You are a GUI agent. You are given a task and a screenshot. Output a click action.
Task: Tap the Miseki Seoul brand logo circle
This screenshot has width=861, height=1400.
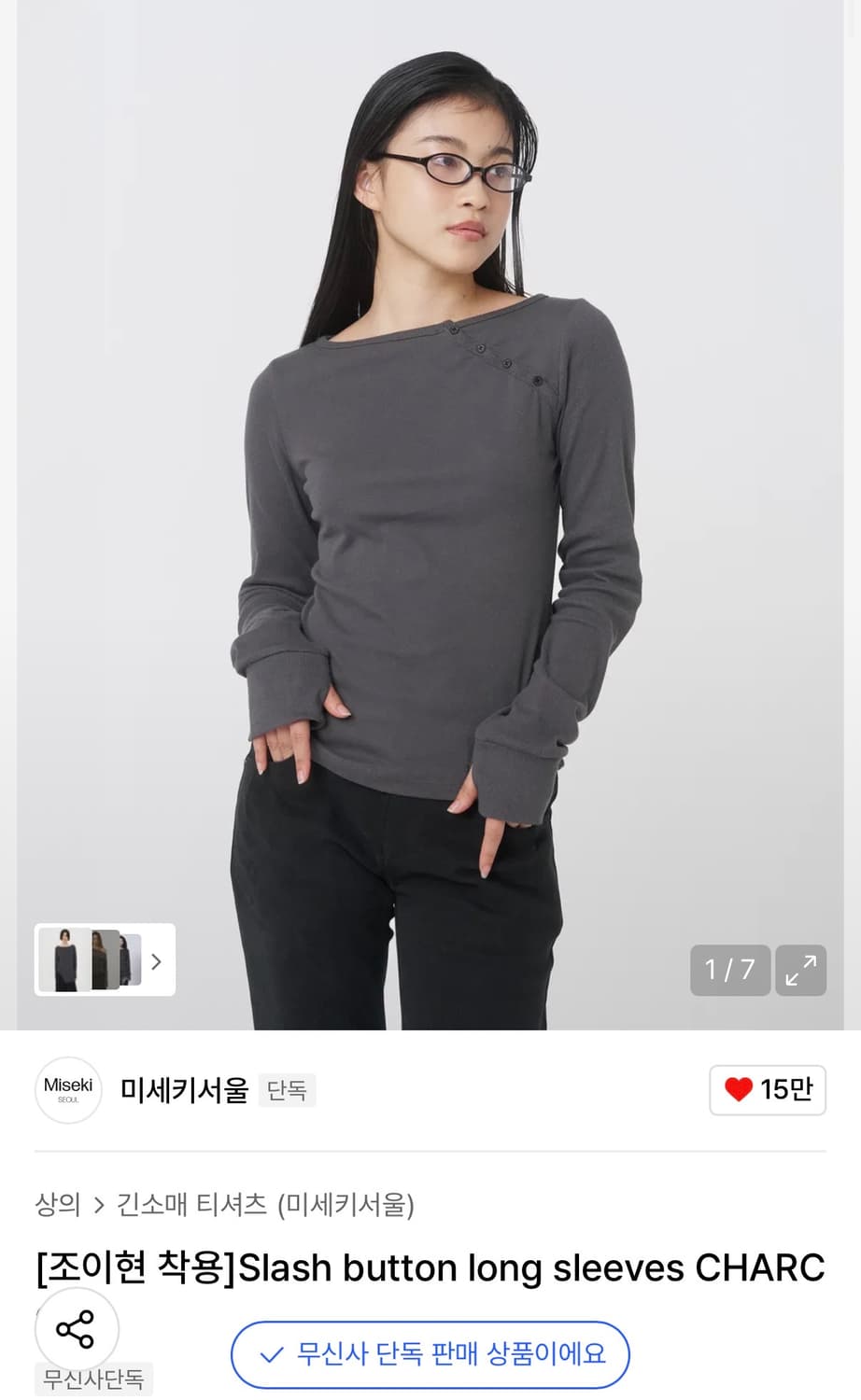pos(67,1090)
